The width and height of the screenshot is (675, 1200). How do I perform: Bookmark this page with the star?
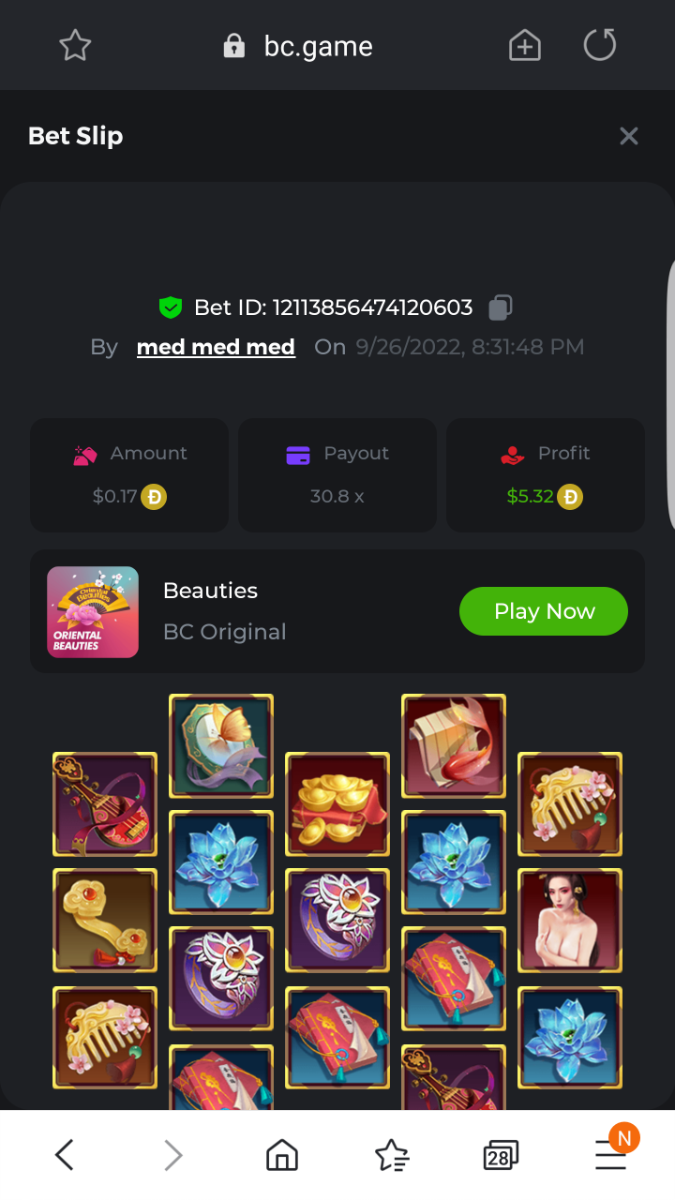75,45
